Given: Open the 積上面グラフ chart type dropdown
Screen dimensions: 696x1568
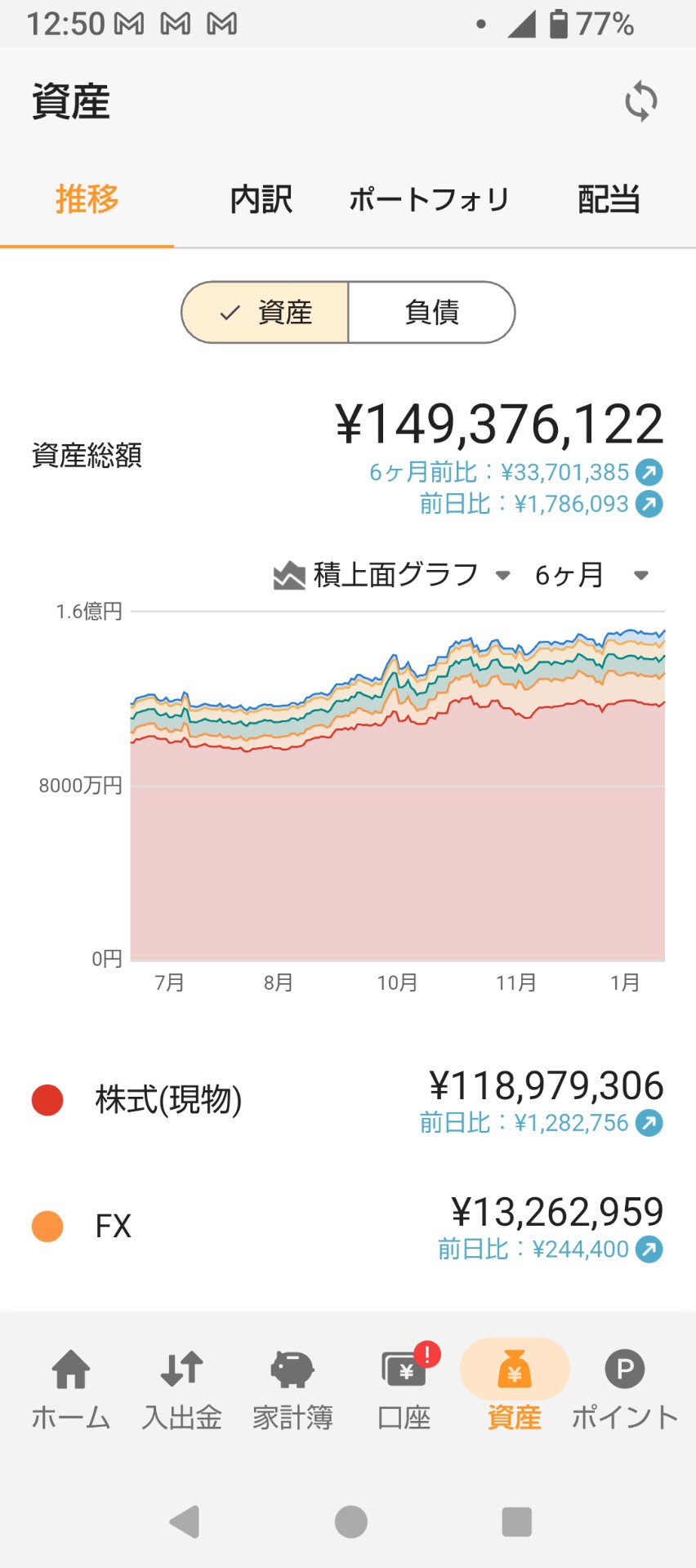Looking at the screenshot, I should click(x=392, y=575).
